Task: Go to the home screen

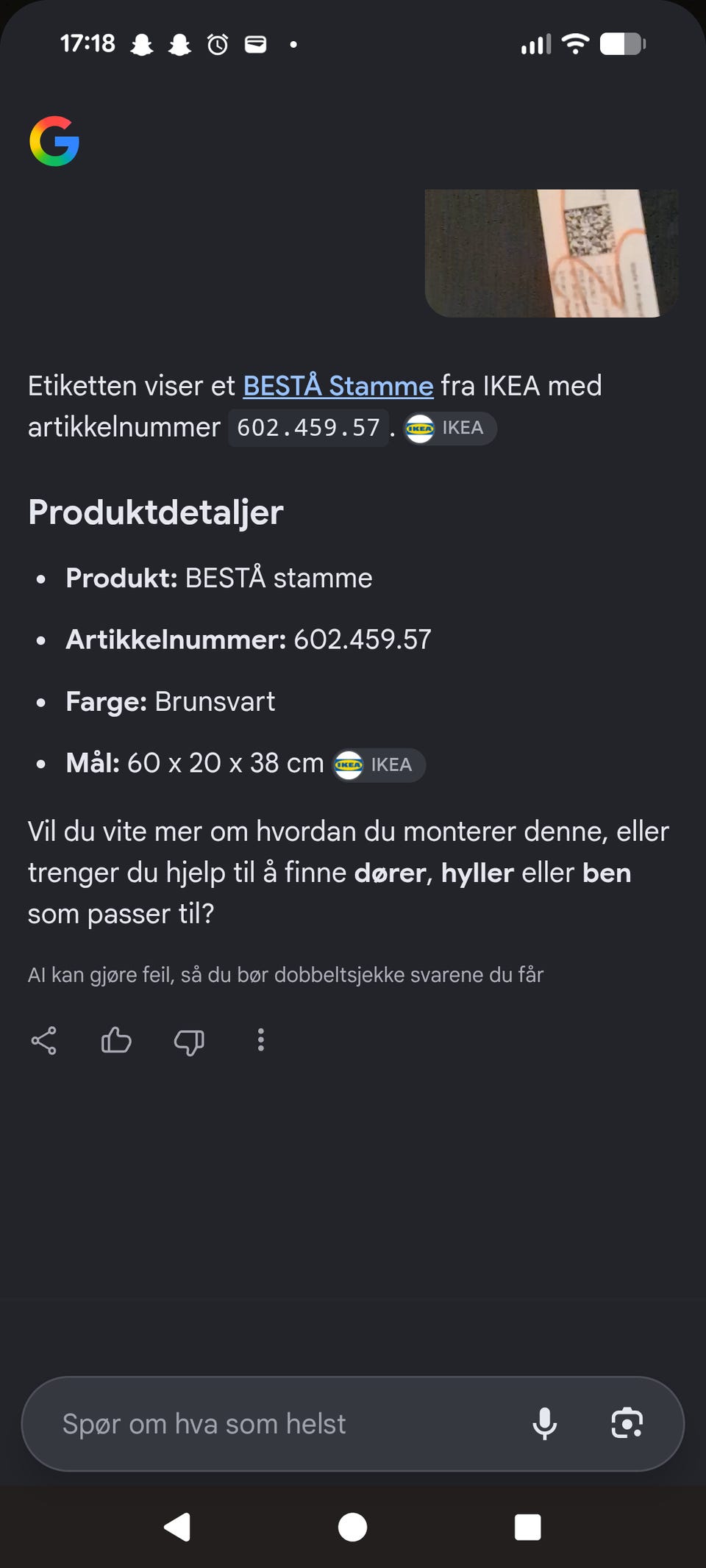Action: pos(352,1527)
